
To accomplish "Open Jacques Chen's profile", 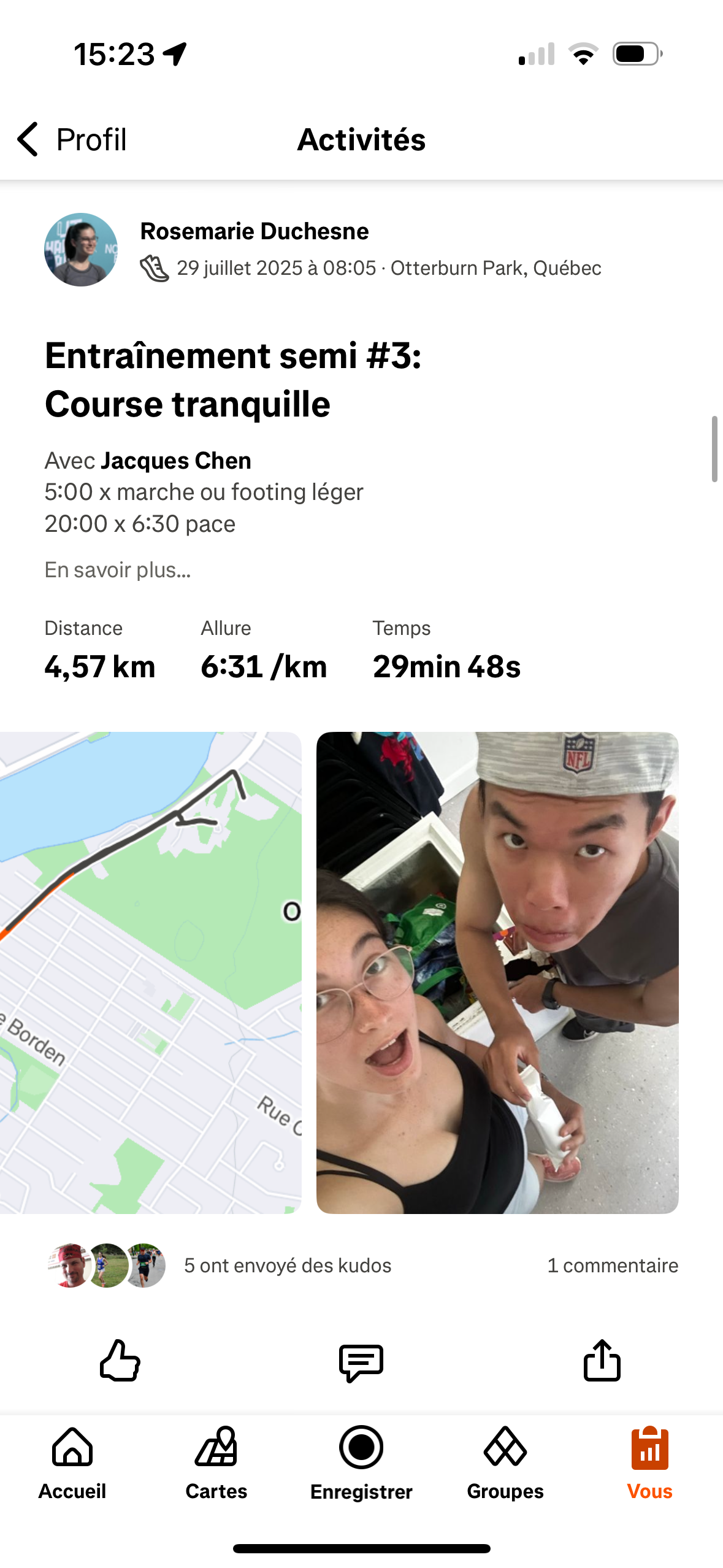I will [x=176, y=461].
